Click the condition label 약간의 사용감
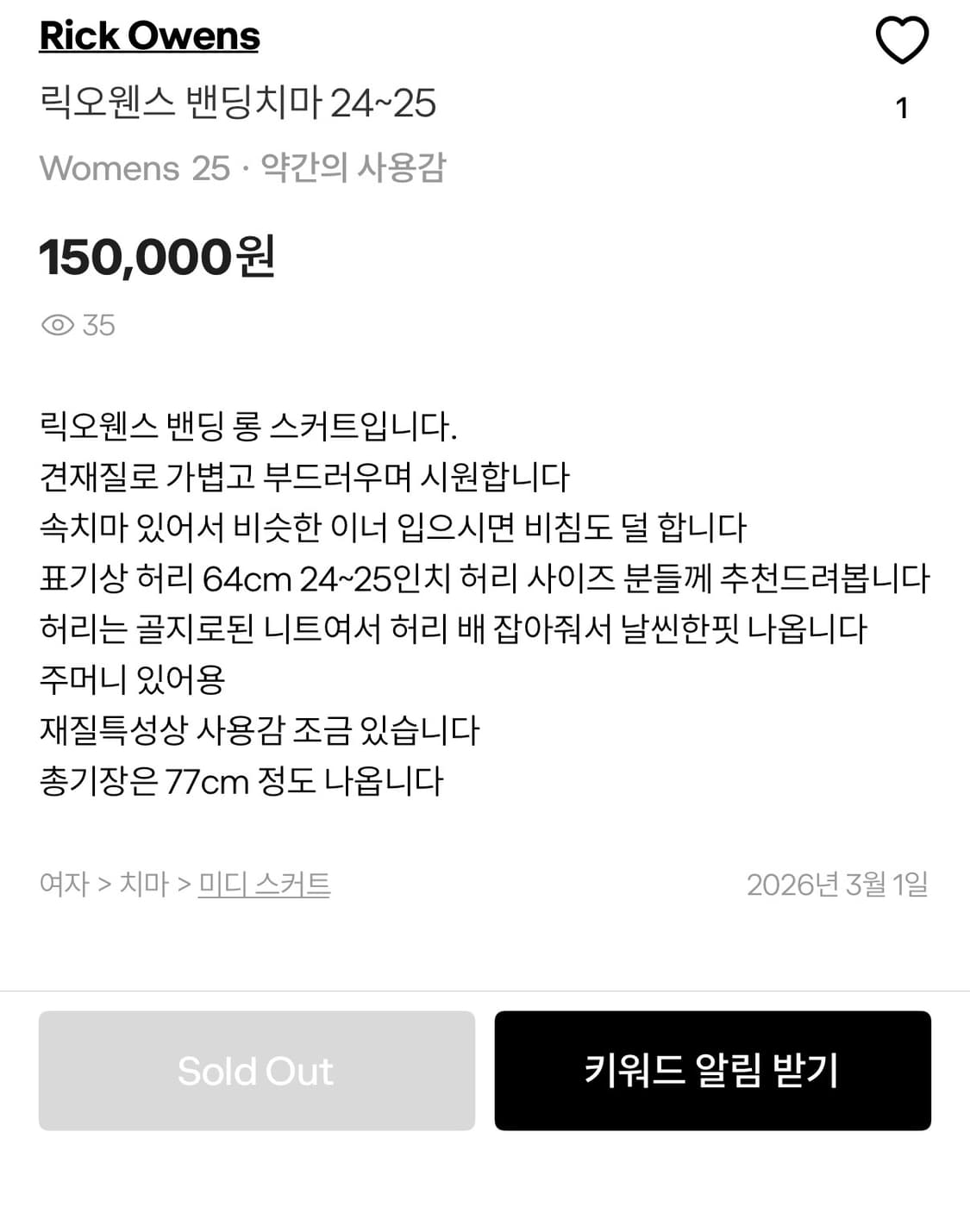Screen dimensions: 970x1232 coord(357,168)
